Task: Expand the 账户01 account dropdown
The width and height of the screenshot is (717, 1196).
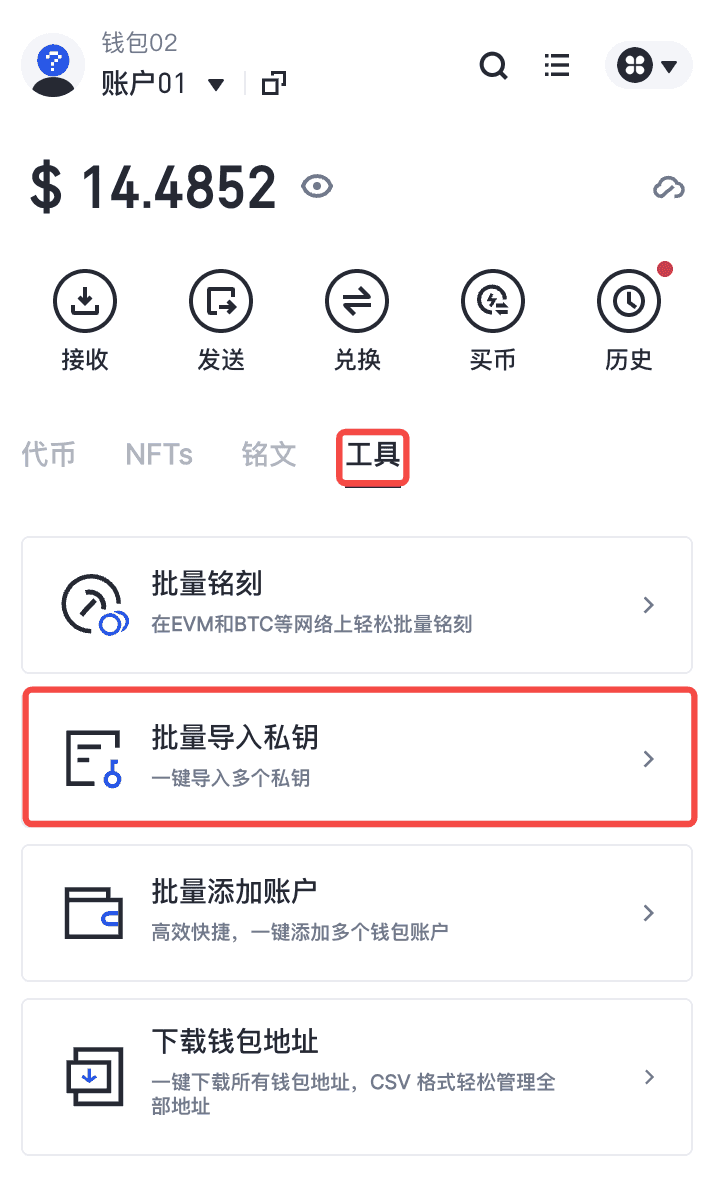Action: point(216,85)
